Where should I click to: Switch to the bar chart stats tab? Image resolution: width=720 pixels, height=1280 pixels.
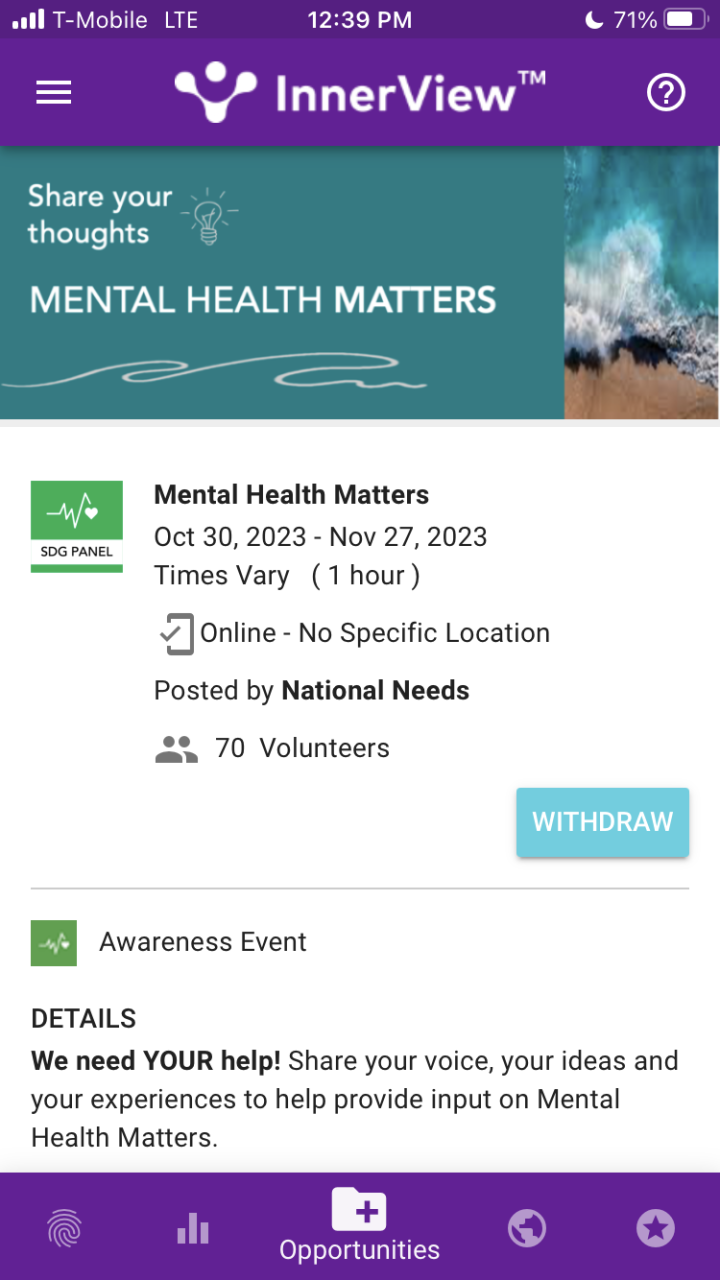[x=193, y=1229]
